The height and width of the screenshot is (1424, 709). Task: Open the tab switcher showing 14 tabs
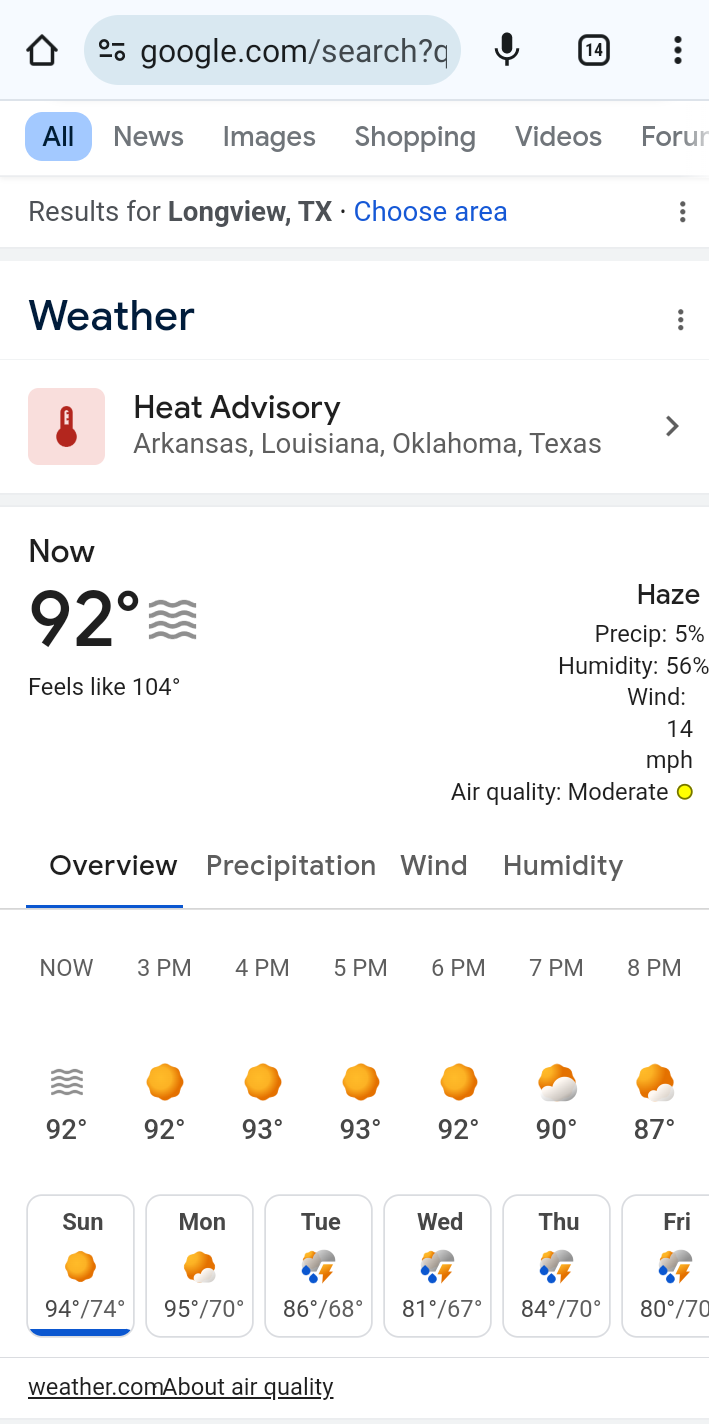593,50
